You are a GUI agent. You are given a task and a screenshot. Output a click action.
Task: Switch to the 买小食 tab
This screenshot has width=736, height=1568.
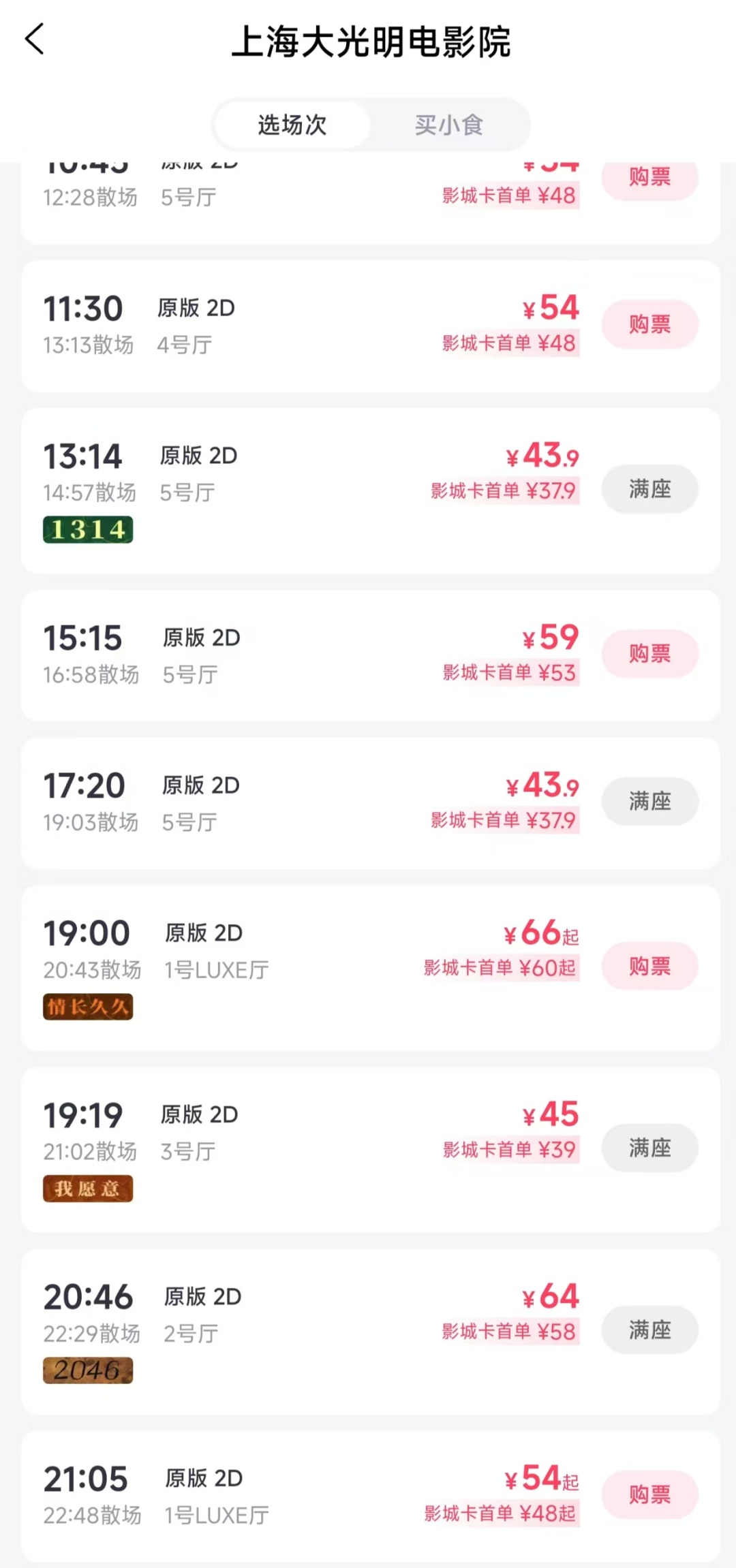[x=449, y=125]
